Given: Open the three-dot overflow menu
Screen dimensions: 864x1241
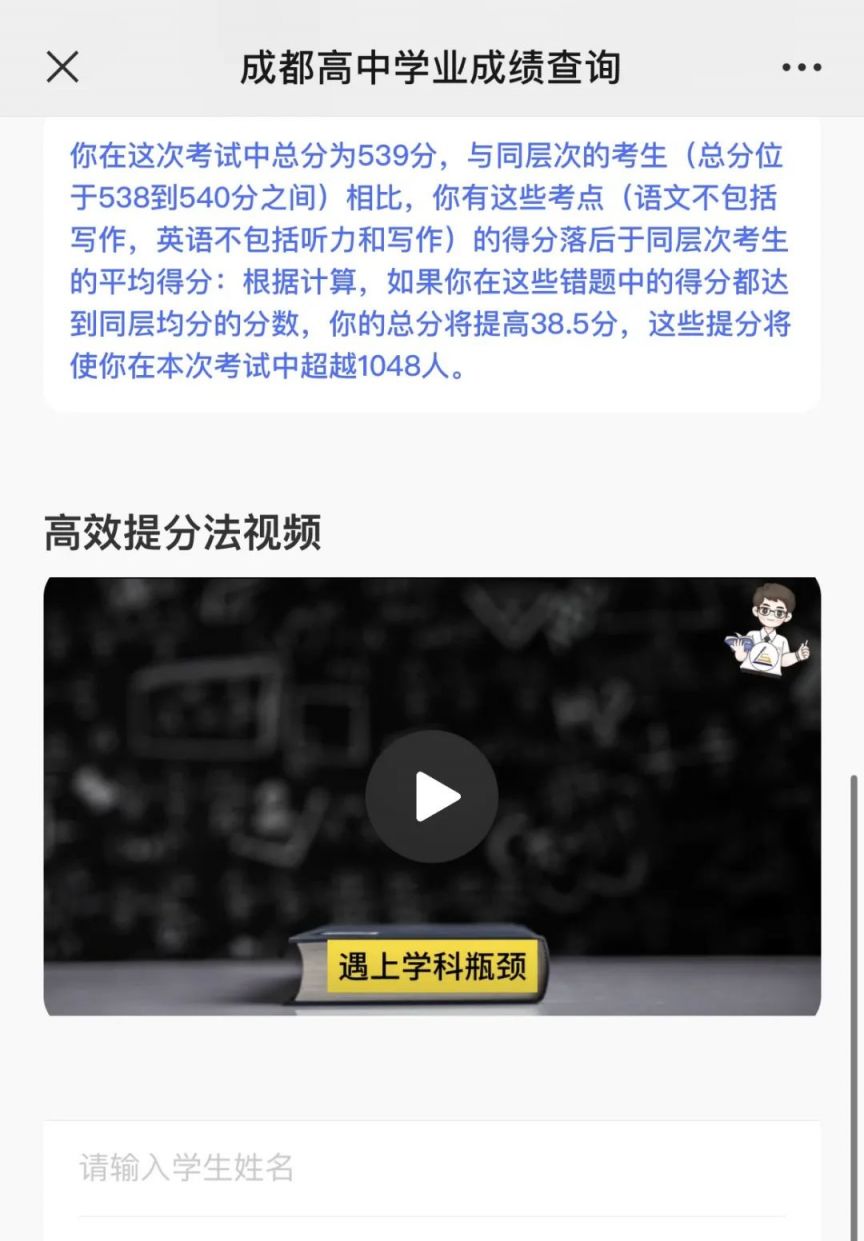Looking at the screenshot, I should [801, 68].
